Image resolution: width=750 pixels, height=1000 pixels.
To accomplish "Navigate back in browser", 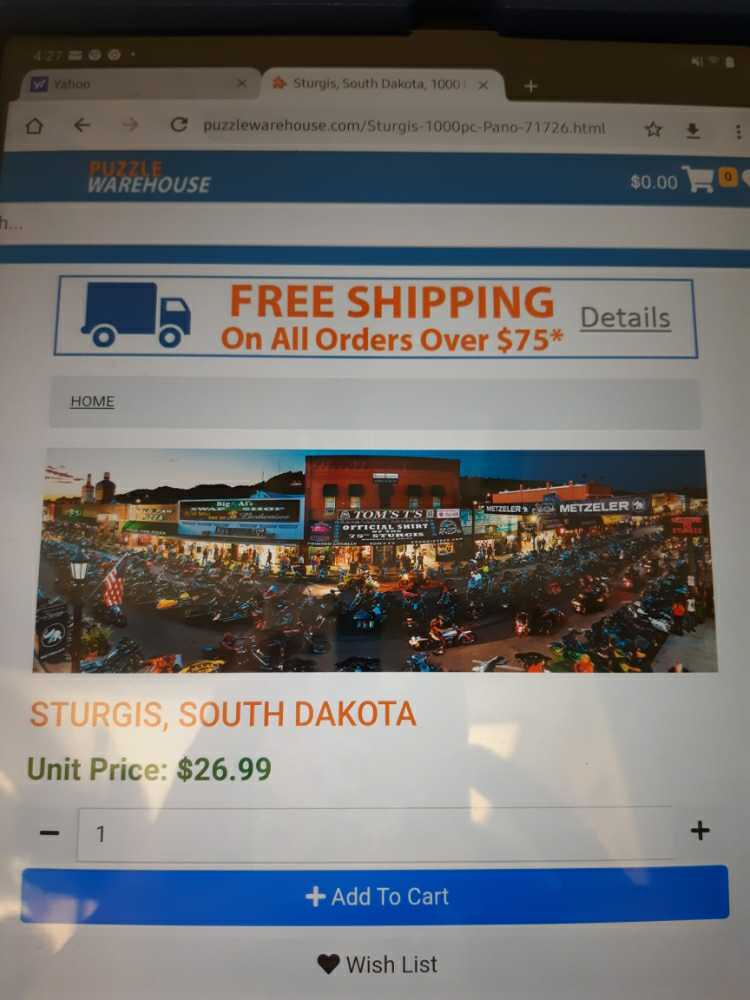I will pyautogui.click(x=82, y=126).
